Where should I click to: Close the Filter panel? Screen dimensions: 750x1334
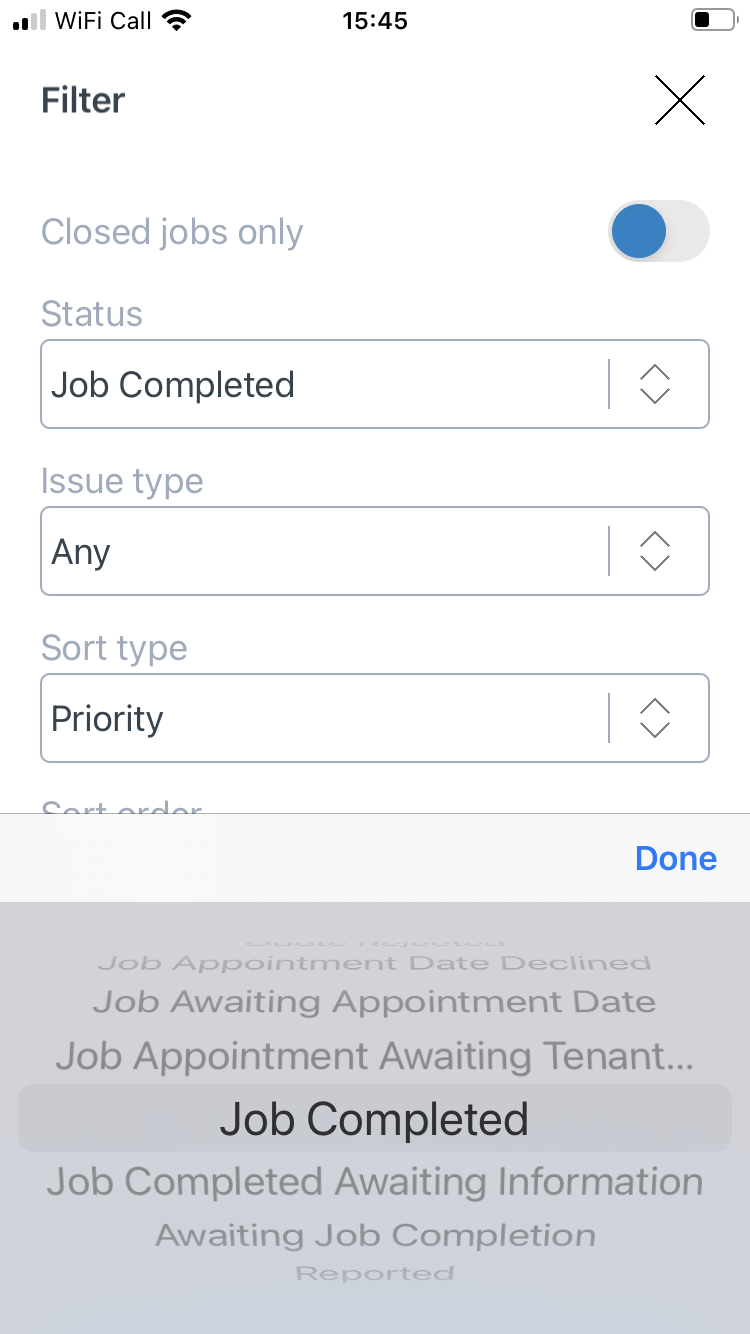pos(680,100)
